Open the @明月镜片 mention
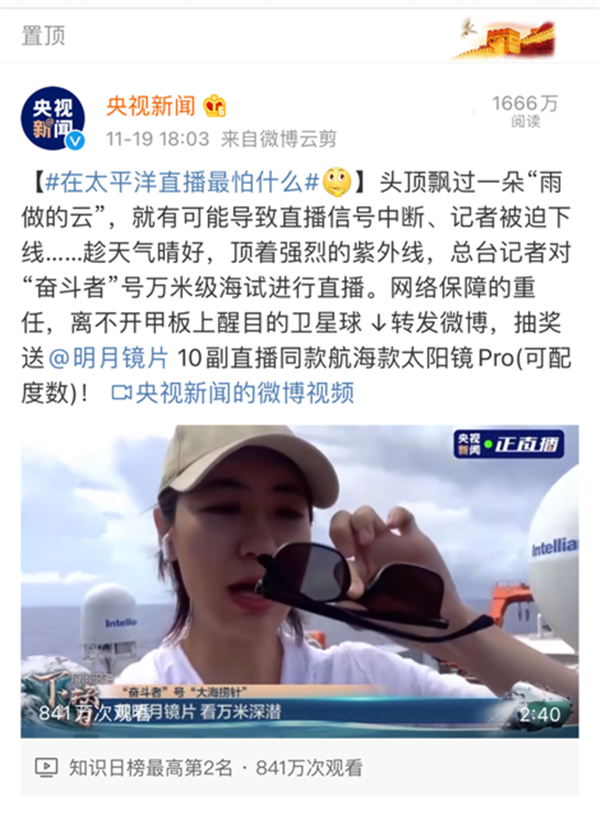 pyautogui.click(x=112, y=356)
